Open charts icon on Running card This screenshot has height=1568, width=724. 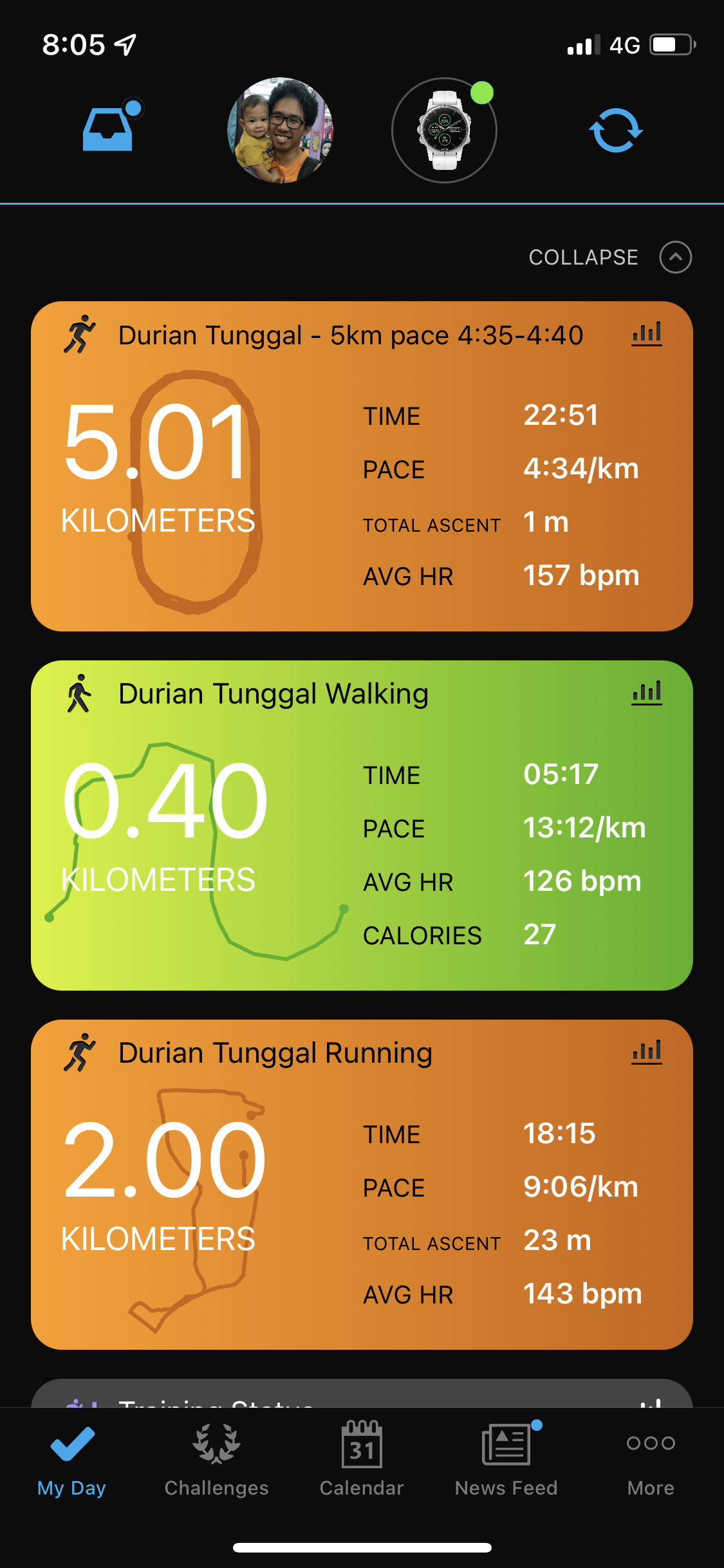tap(647, 1053)
